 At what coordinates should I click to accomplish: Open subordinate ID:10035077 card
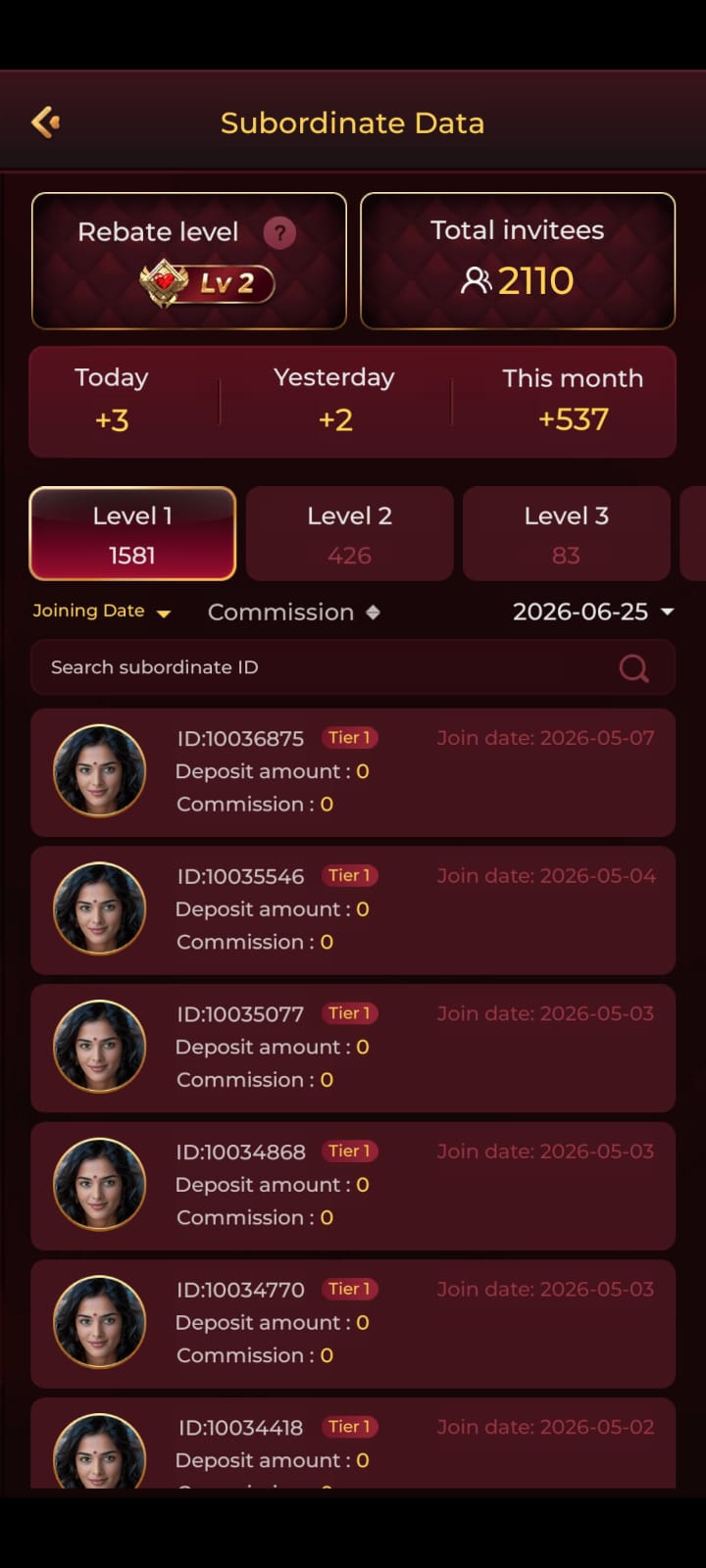pos(353,1049)
